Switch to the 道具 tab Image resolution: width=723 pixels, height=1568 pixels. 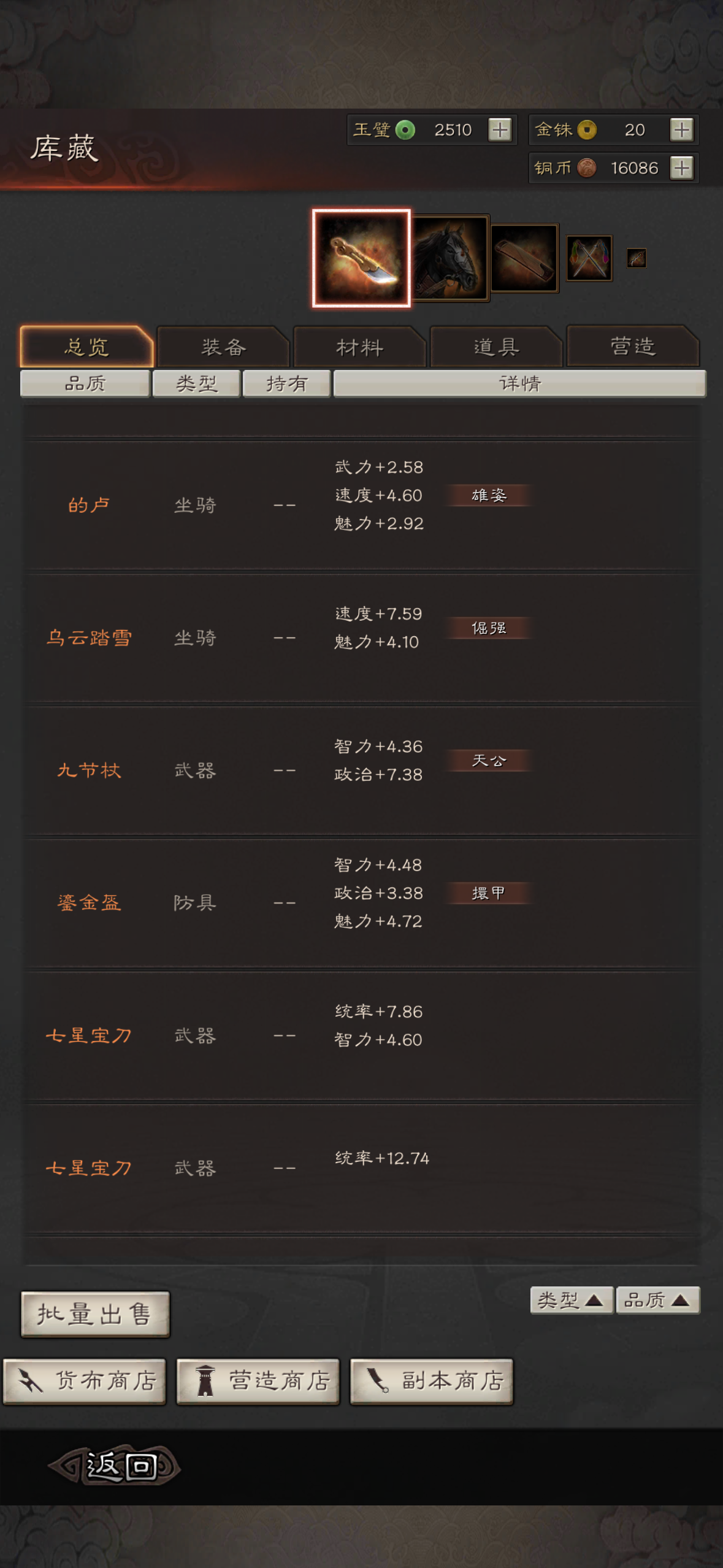point(496,347)
